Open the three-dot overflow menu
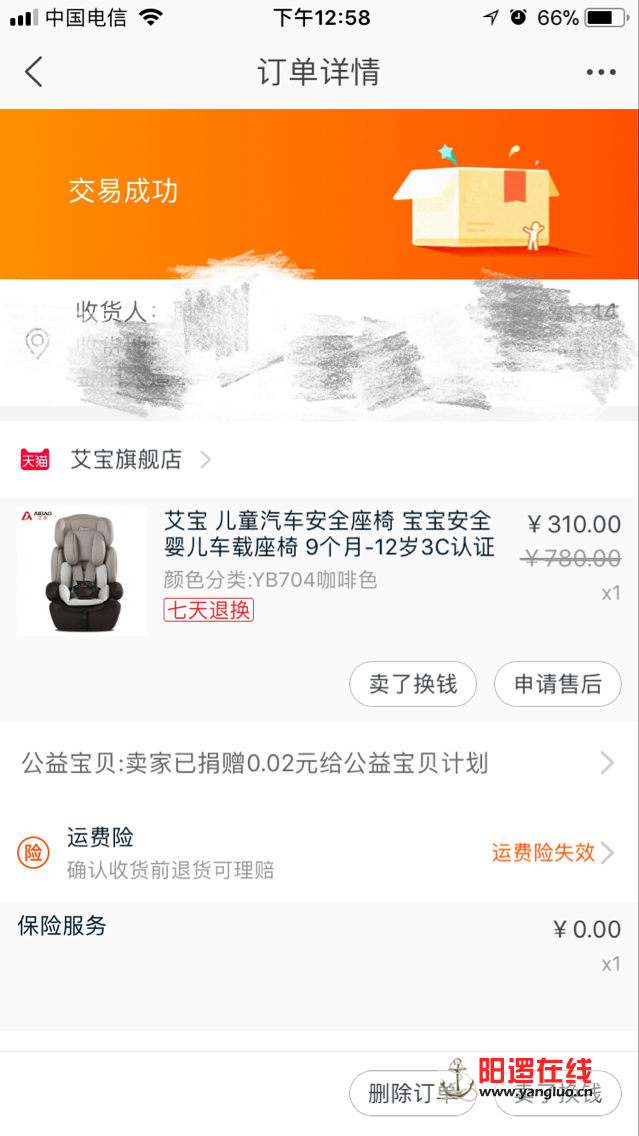The width and height of the screenshot is (639, 1136). (x=601, y=72)
